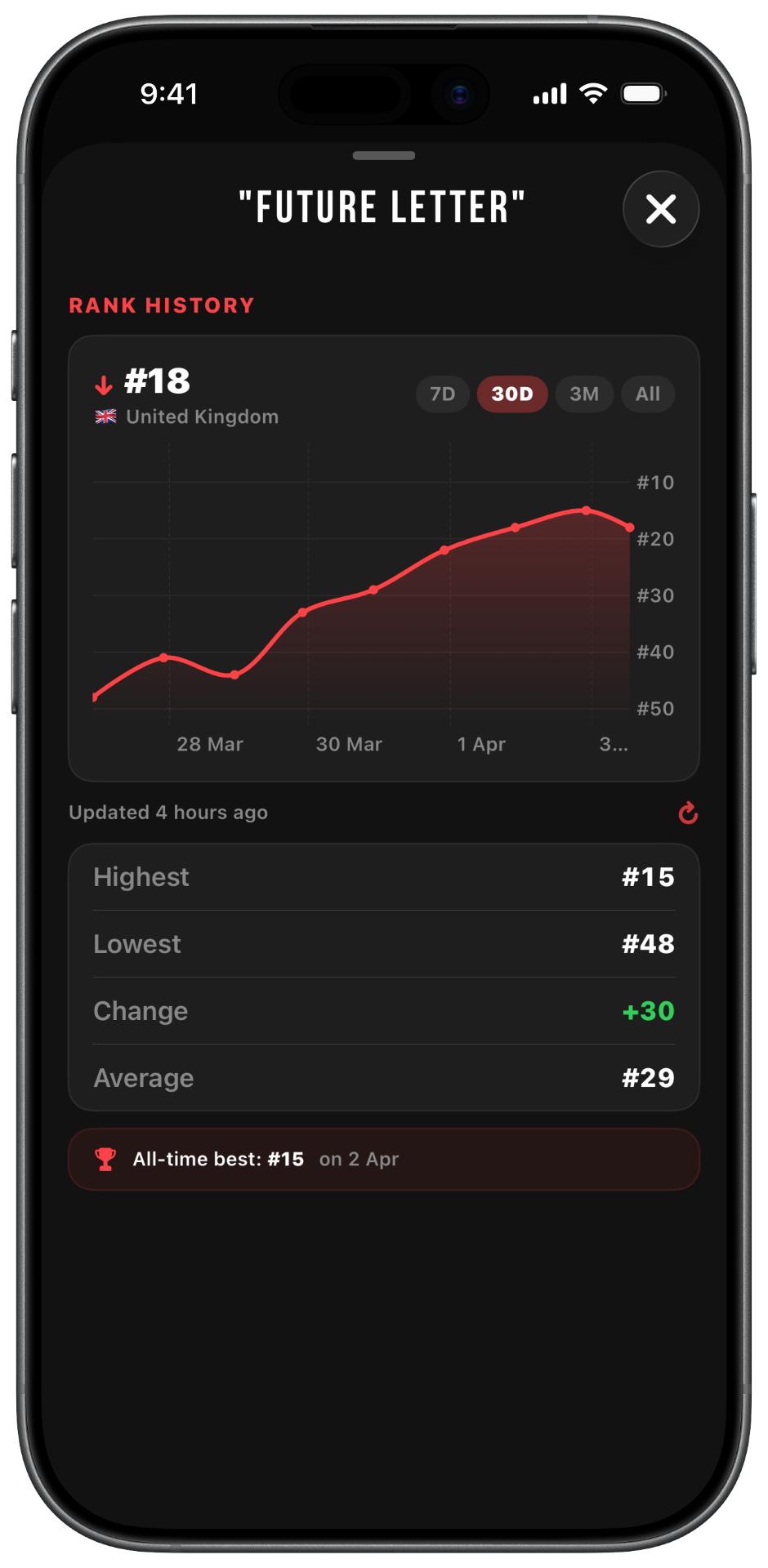The width and height of the screenshot is (768, 1568).
Task: Show the 3M rank history
Action: click(584, 394)
